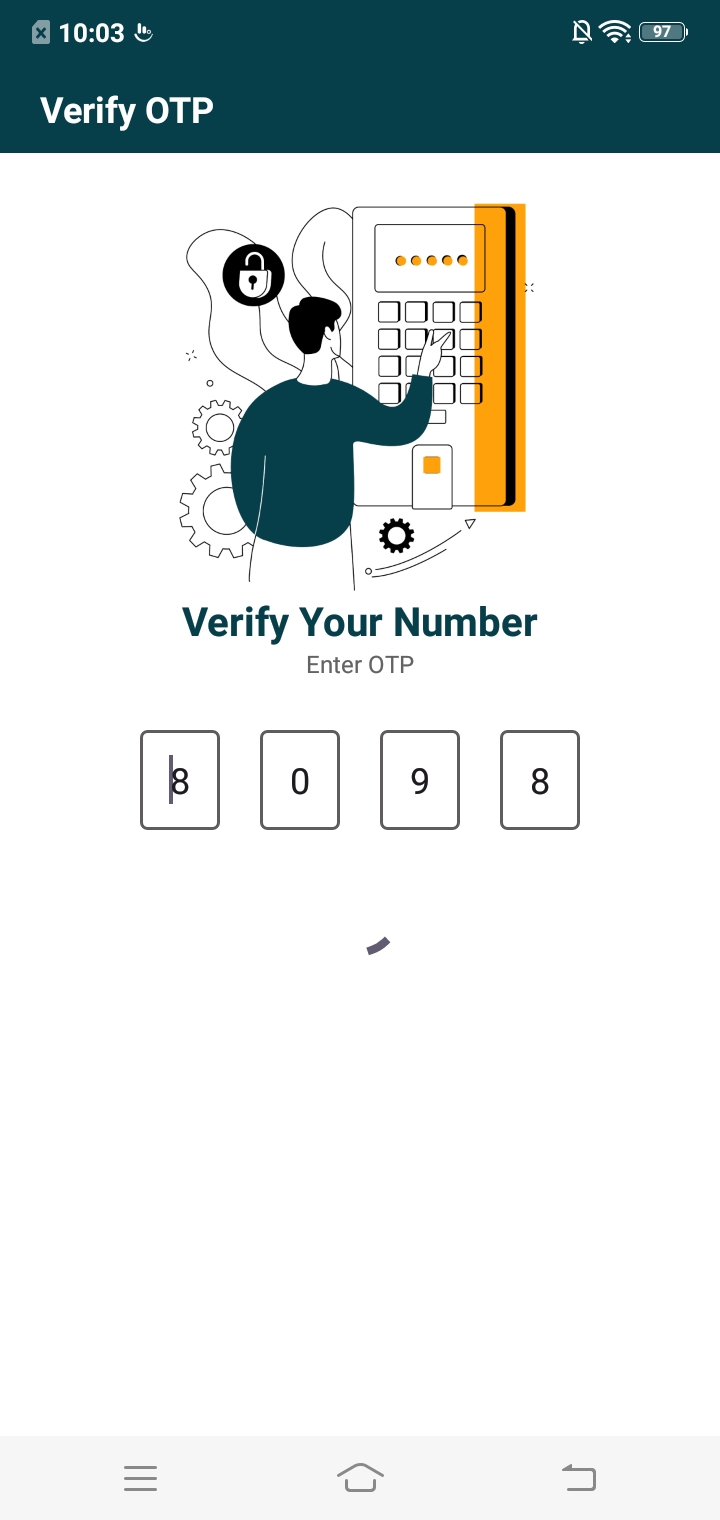Image resolution: width=720 pixels, height=1520 pixels.
Task: Edit the fourth OTP digit box
Action: pos(540,780)
